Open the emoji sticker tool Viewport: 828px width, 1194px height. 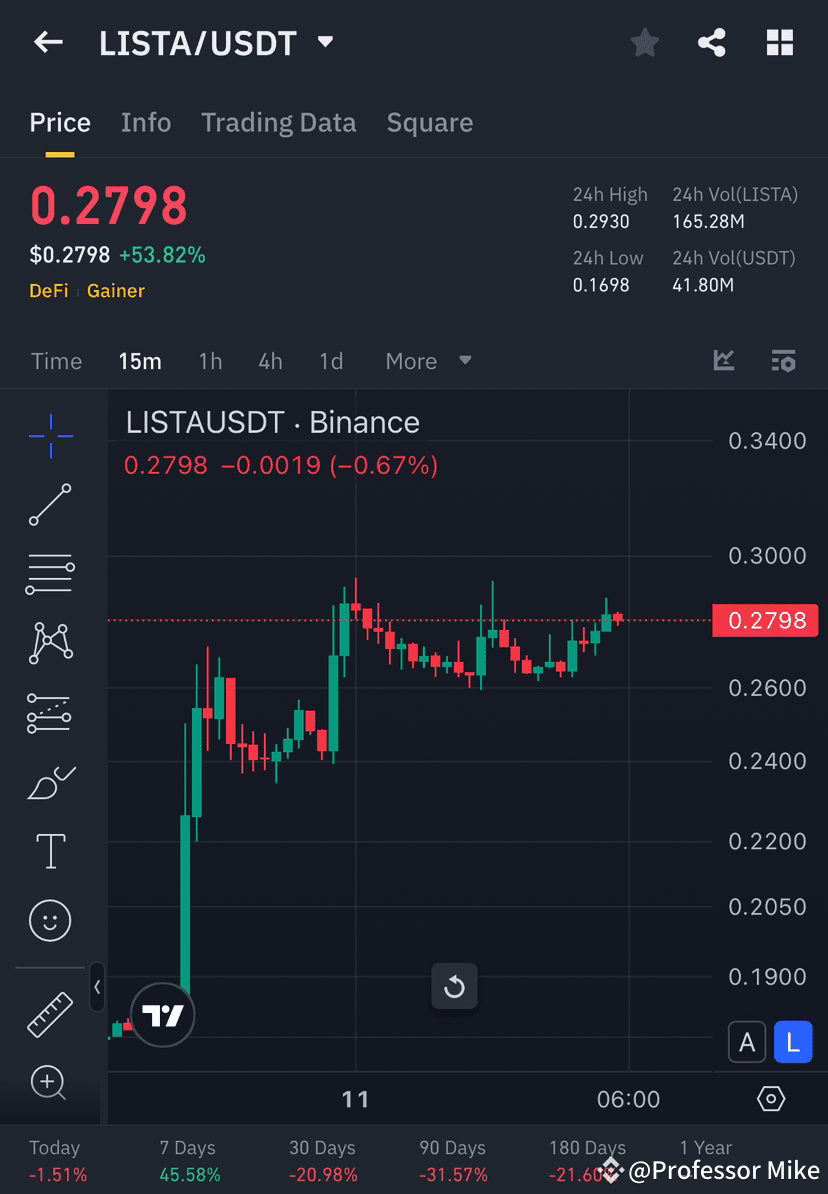click(x=50, y=920)
